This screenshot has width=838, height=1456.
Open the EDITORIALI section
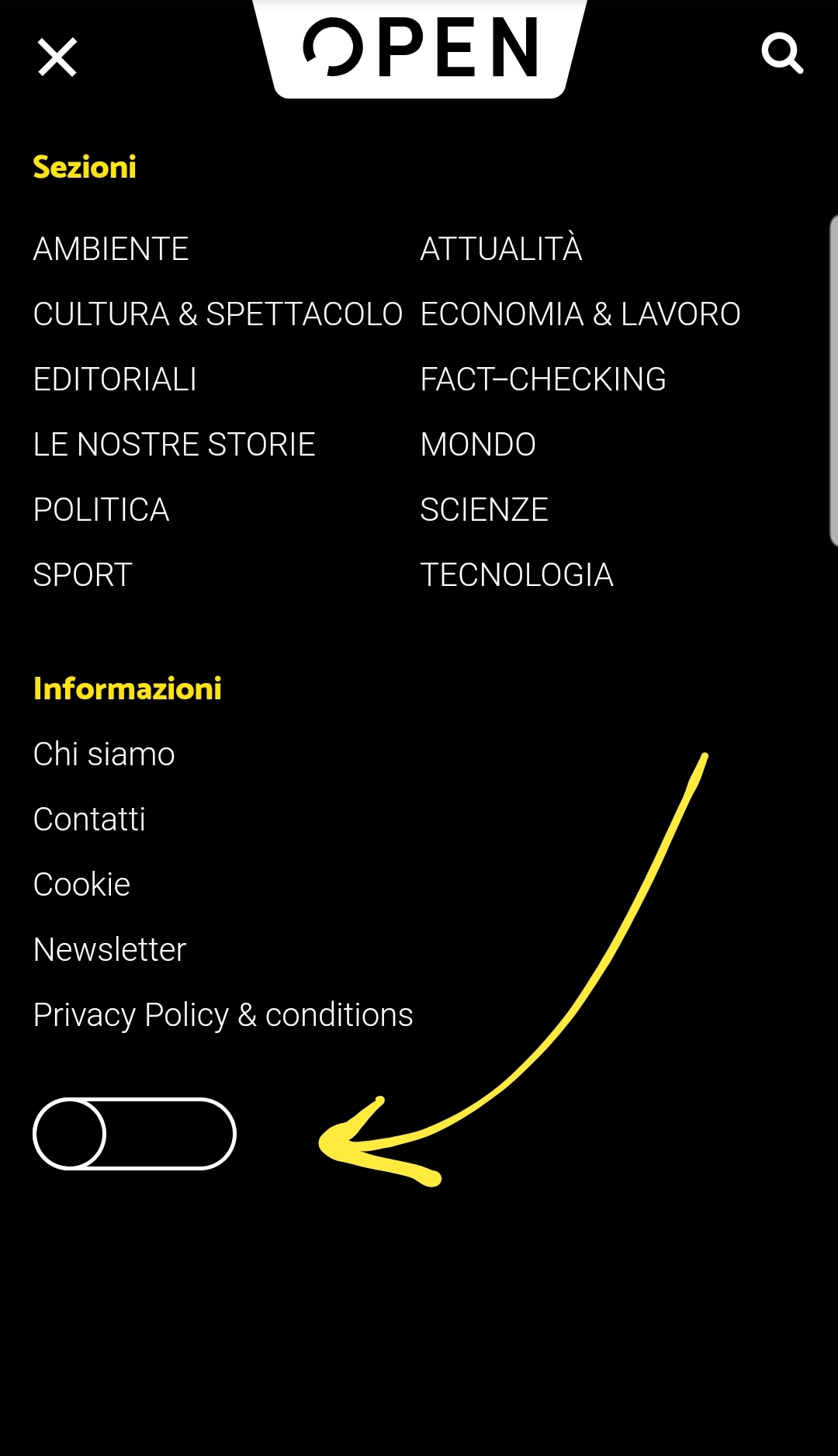point(115,380)
